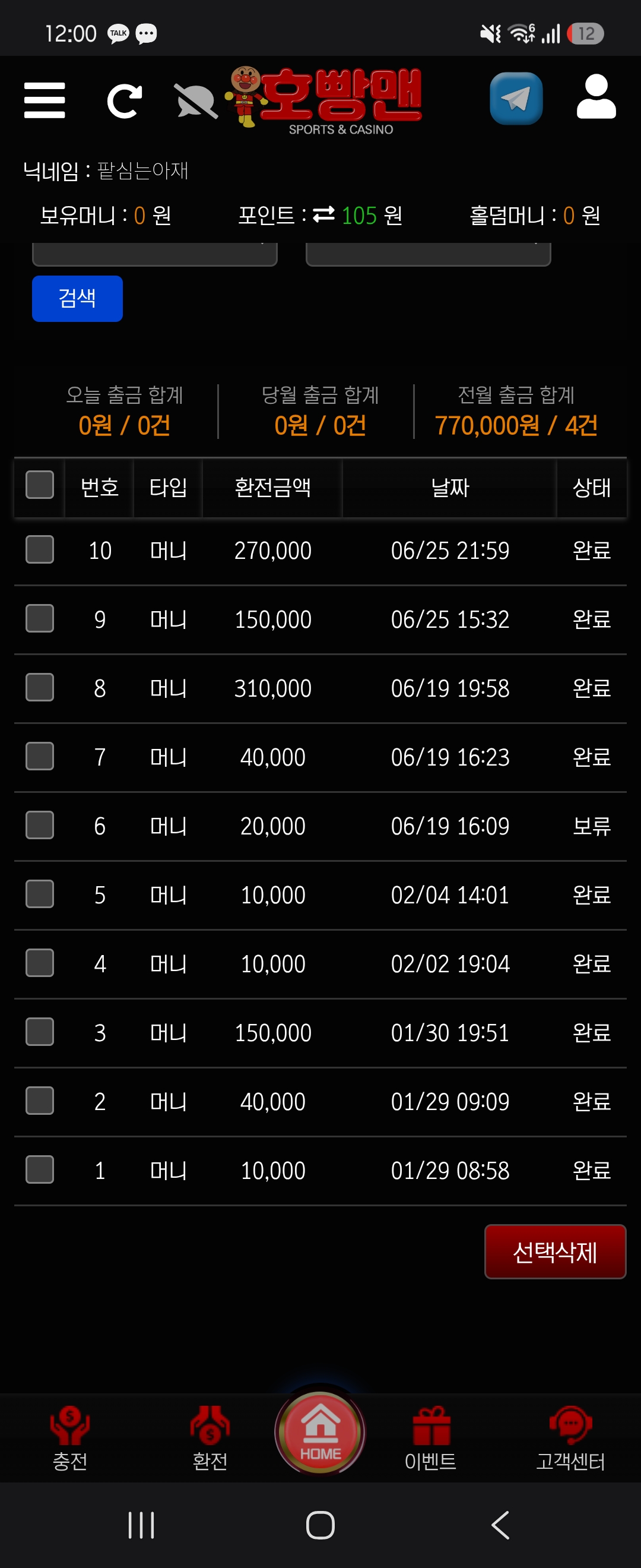This screenshot has width=641, height=1568.
Task: Open 고객센터 customer support
Action: tap(570, 1438)
